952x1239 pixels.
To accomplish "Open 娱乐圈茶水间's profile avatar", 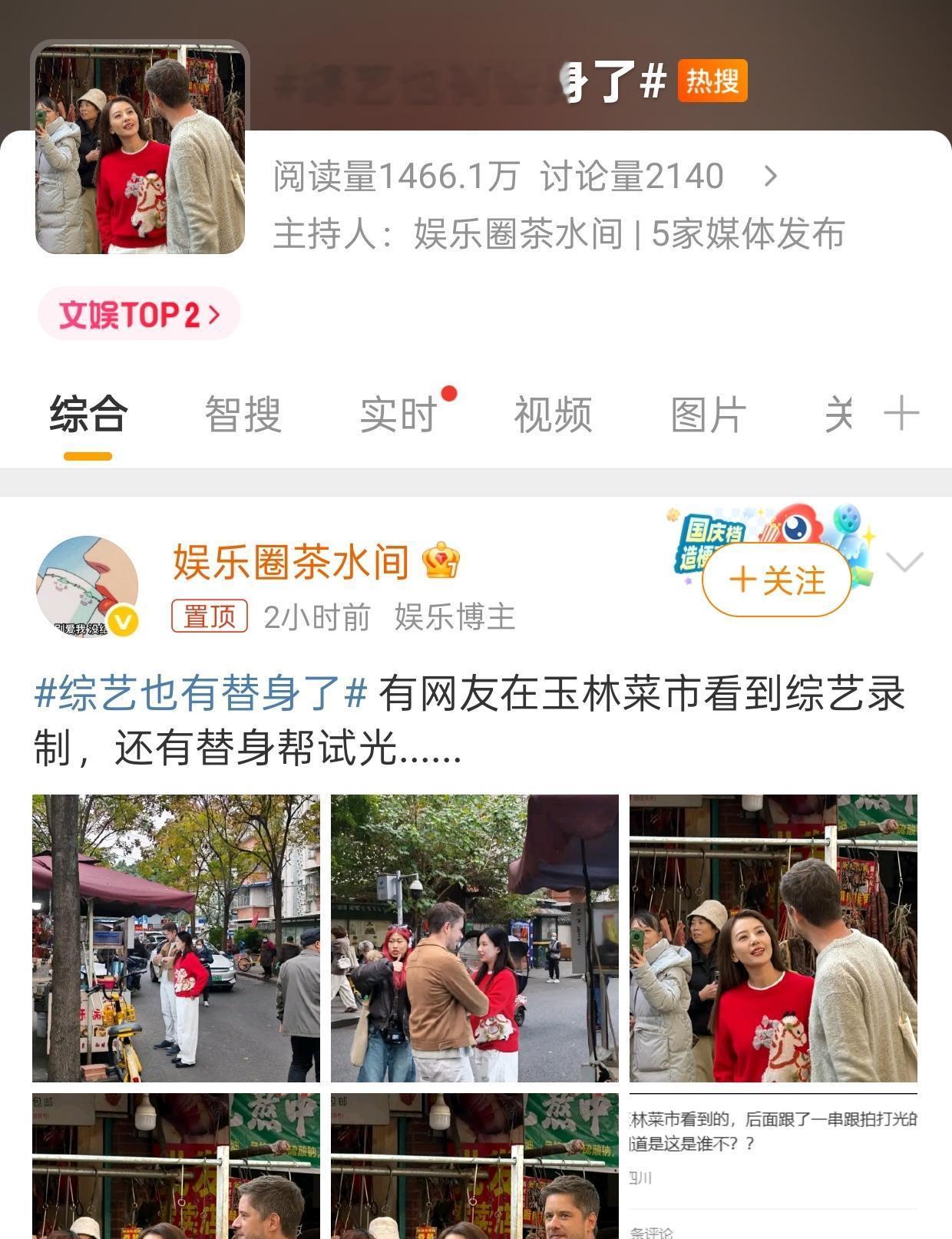I will (87, 586).
